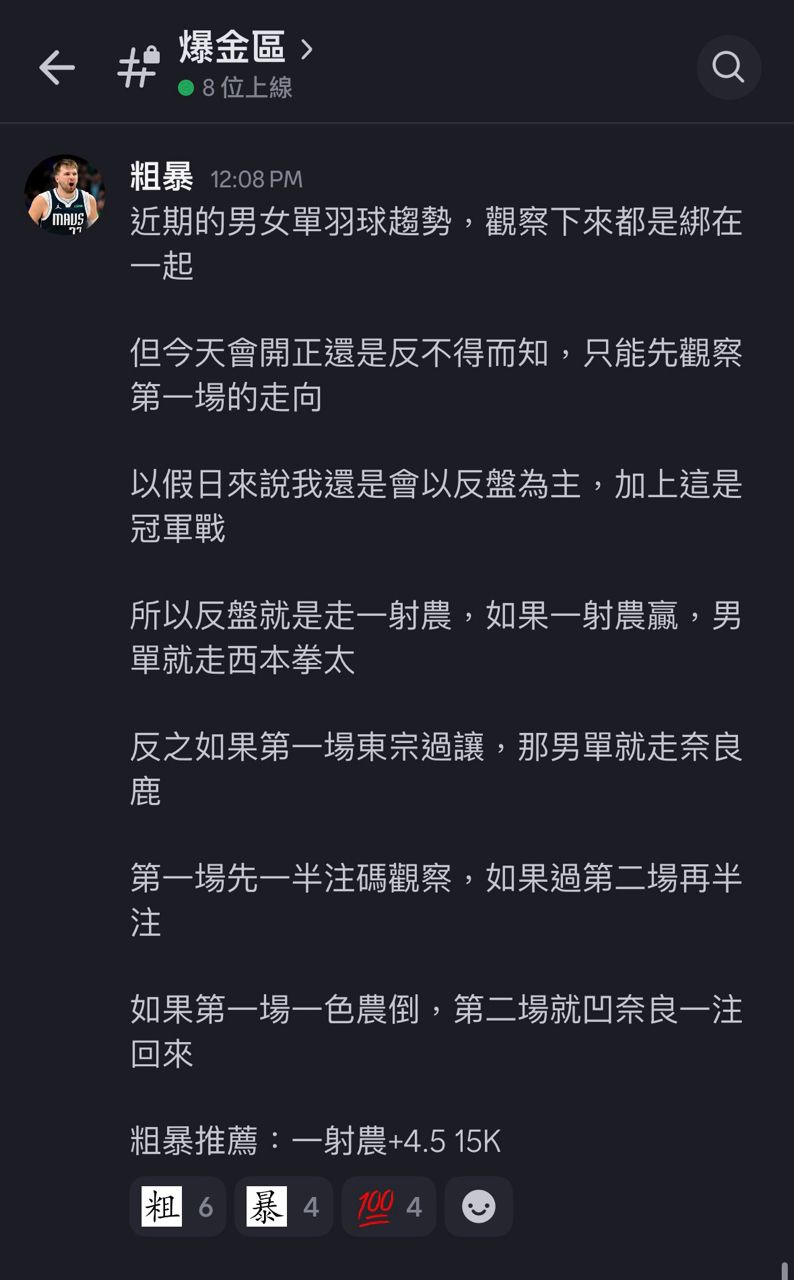
Task: Add the 100 emoji reaction
Action: [x=389, y=1207]
